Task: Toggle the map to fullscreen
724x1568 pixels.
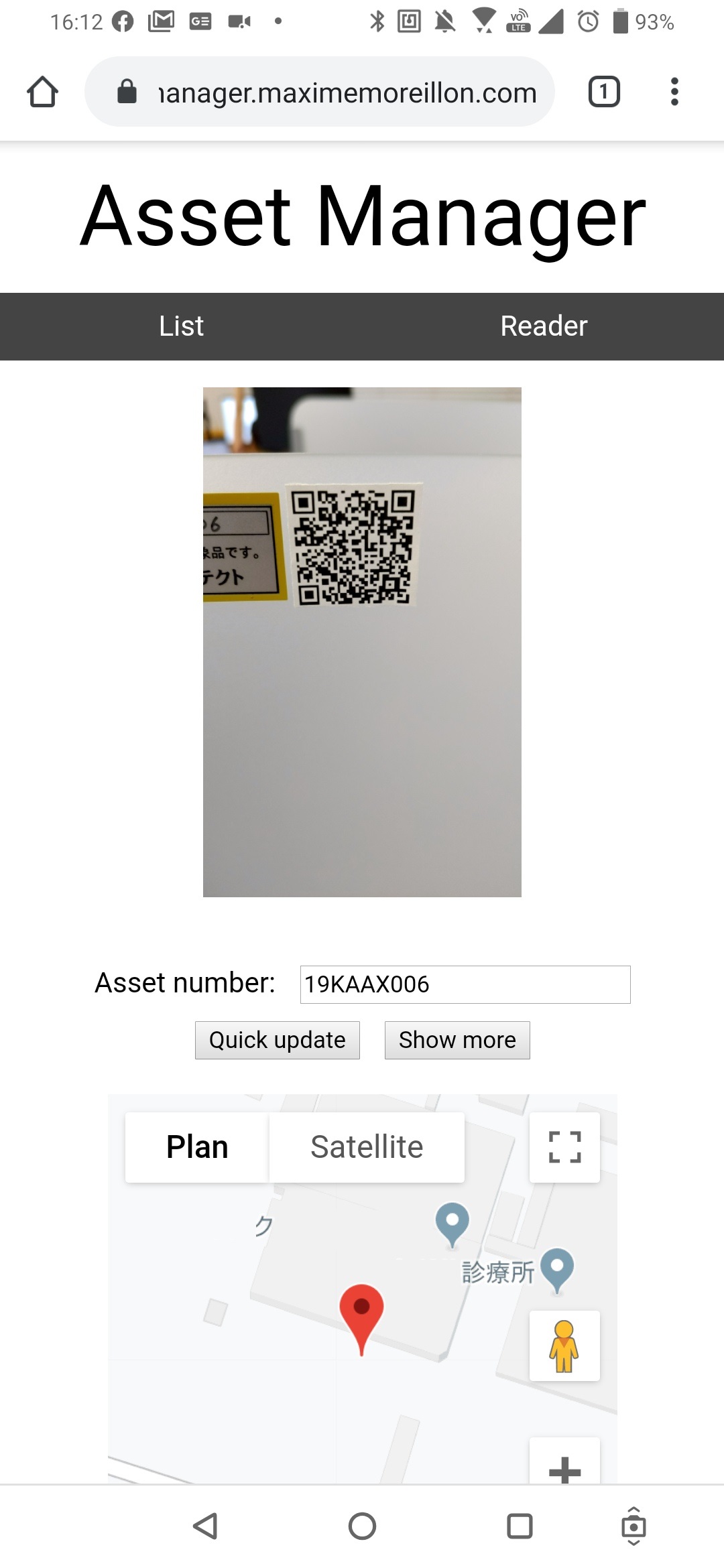Action: tap(564, 1147)
